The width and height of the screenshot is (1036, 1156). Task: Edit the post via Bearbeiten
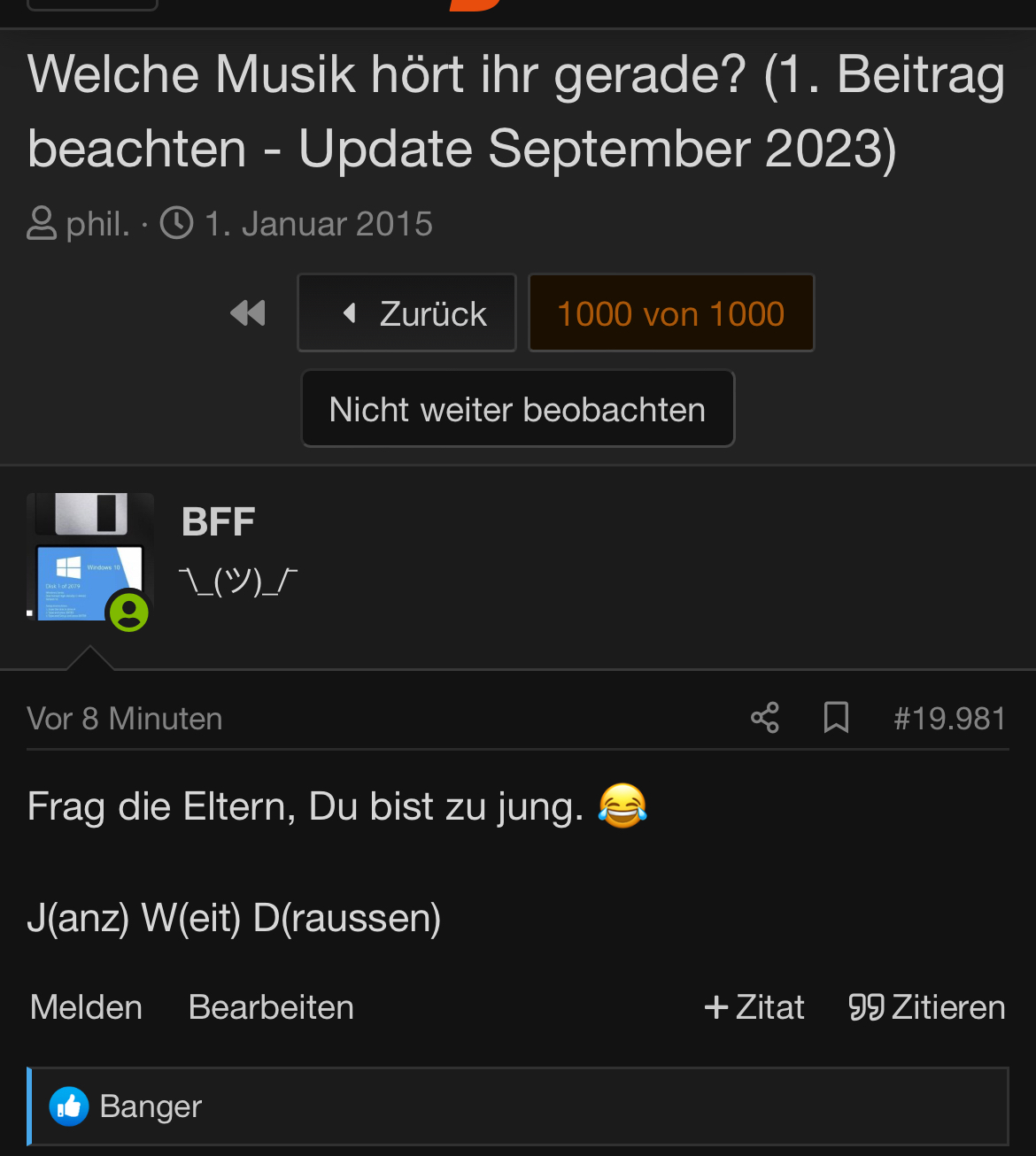[271, 1007]
